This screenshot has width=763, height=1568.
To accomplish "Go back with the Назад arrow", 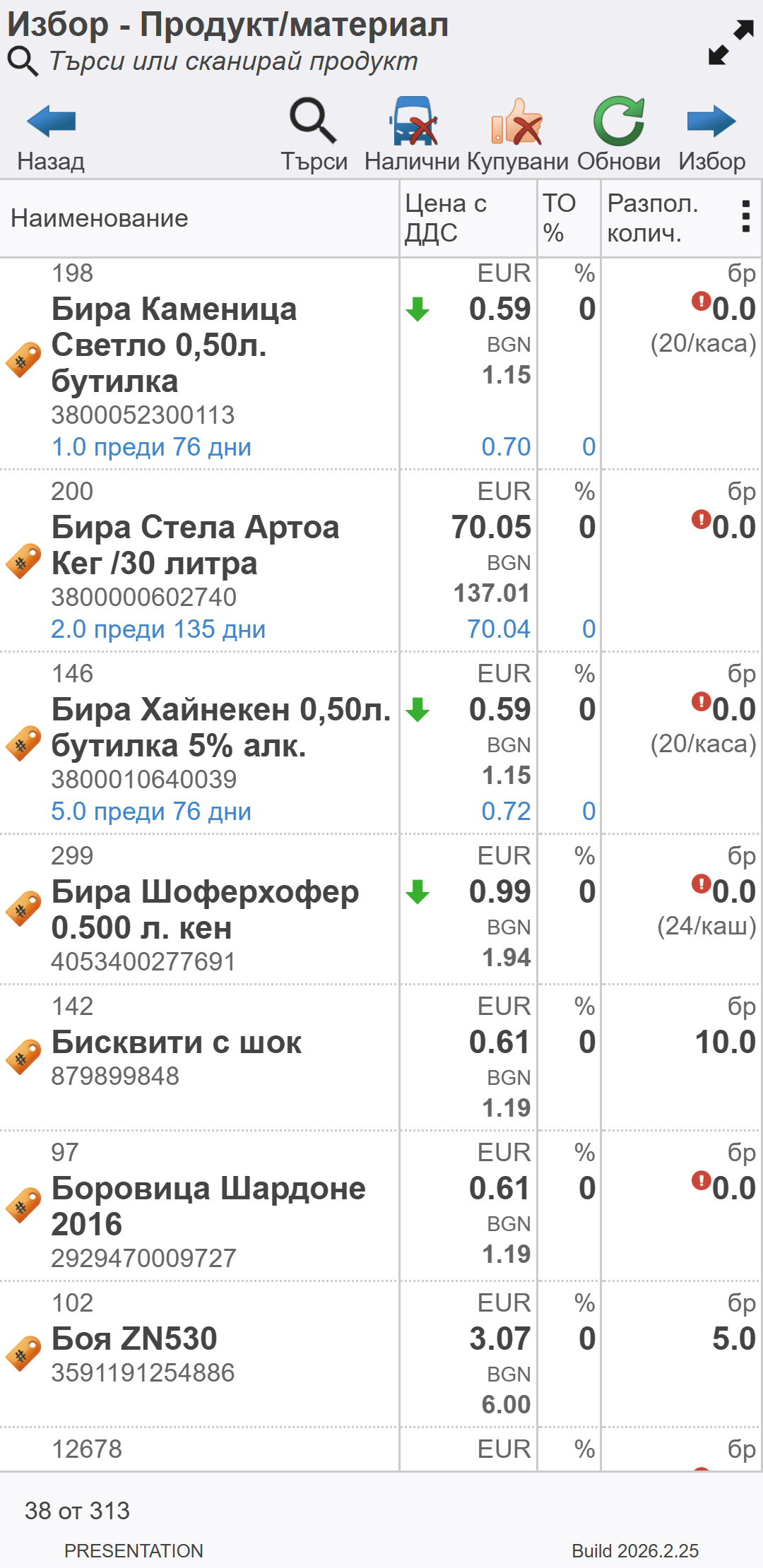I will click(51, 136).
